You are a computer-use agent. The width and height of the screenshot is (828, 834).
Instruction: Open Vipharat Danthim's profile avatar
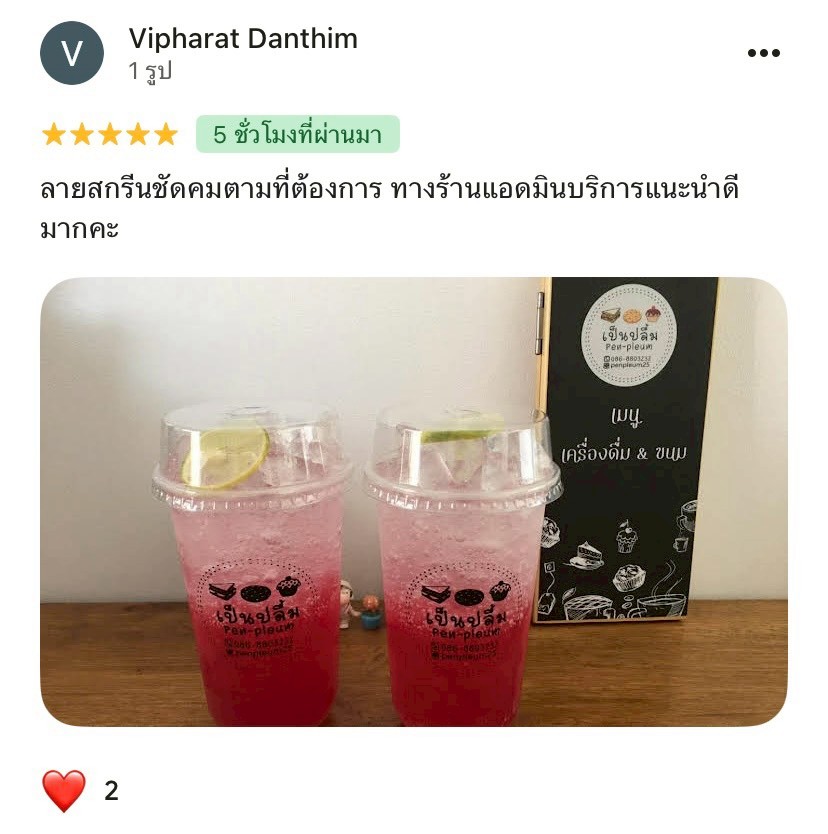[72, 53]
